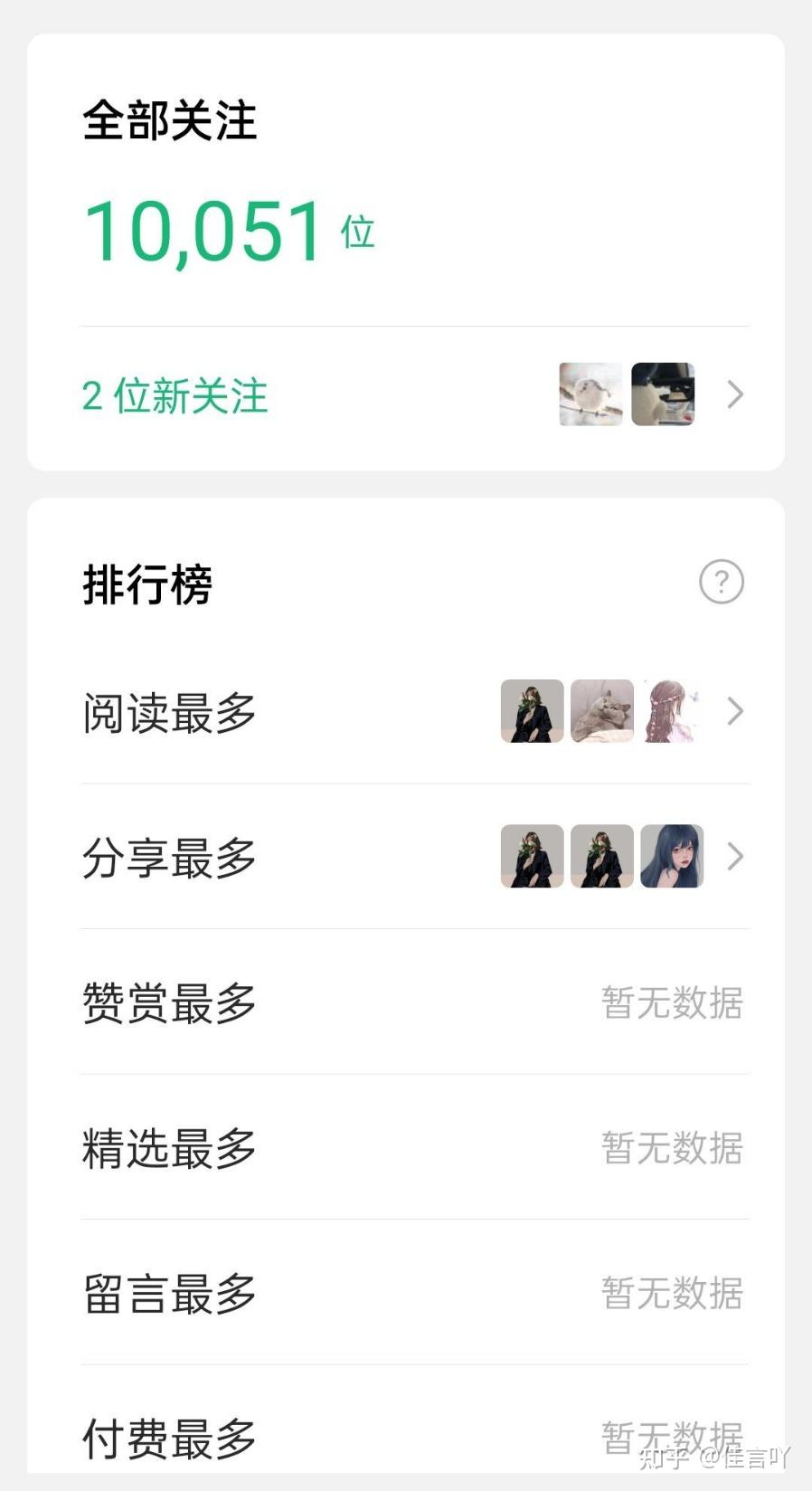The image size is (812, 1491).
Task: Tap the 排行榜 help question mark icon
Action: pyautogui.click(x=721, y=582)
